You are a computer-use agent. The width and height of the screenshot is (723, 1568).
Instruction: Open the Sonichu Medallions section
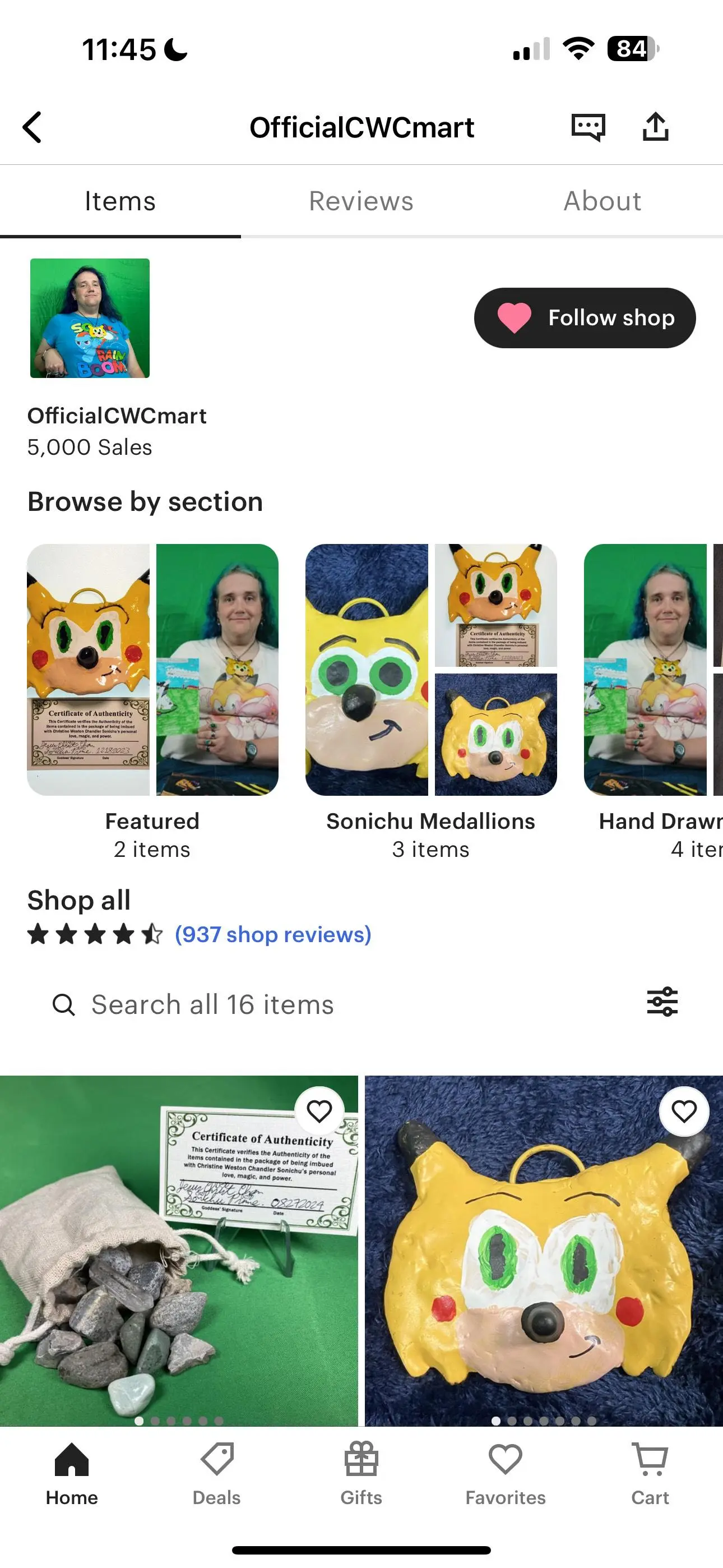430,670
